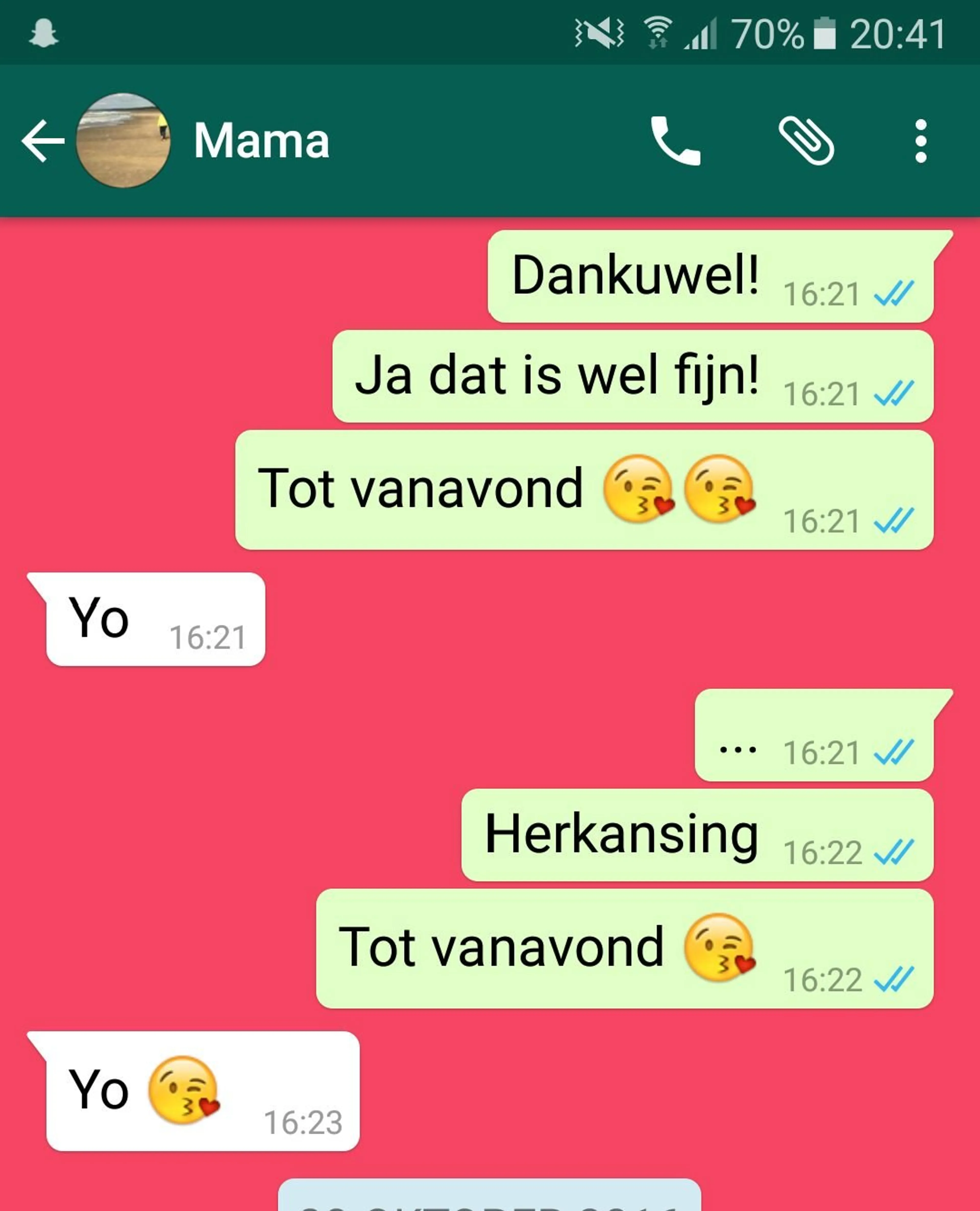
Task: Start a voice call with Mama
Action: tap(675, 141)
